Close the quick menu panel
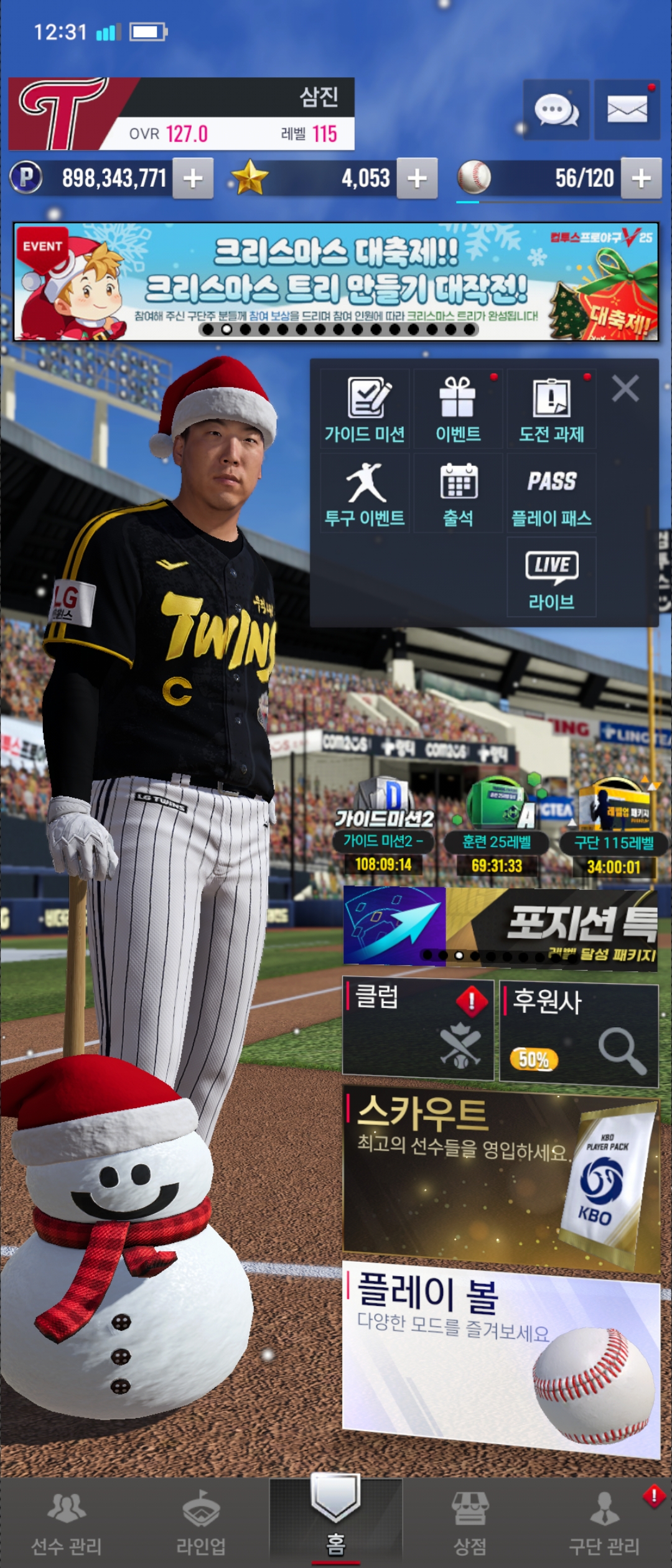 pyautogui.click(x=625, y=389)
